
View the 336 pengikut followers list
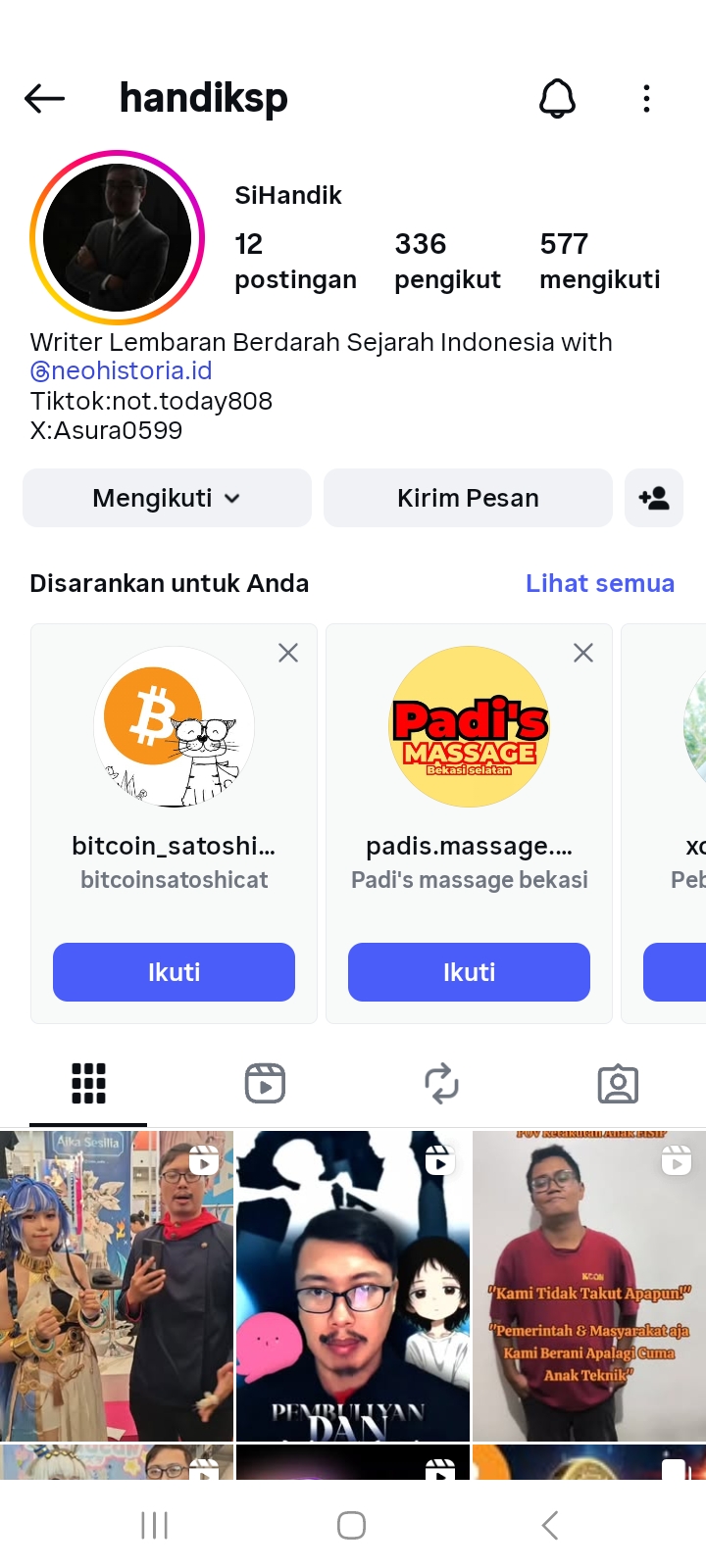447,261
